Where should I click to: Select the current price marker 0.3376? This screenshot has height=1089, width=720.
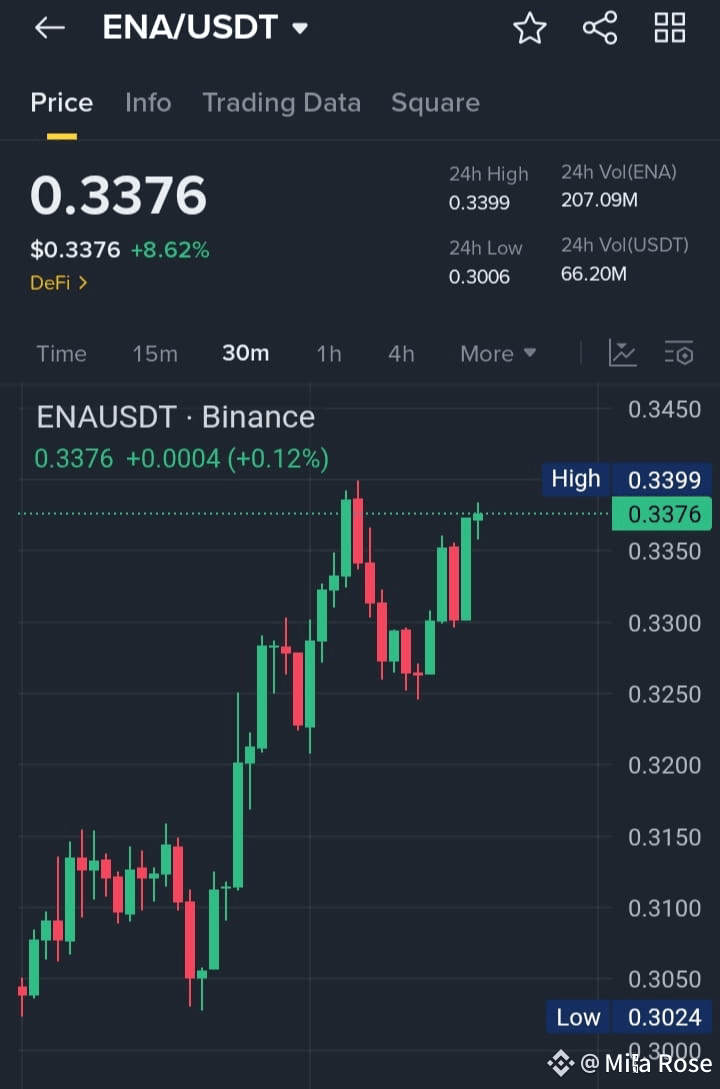click(662, 514)
